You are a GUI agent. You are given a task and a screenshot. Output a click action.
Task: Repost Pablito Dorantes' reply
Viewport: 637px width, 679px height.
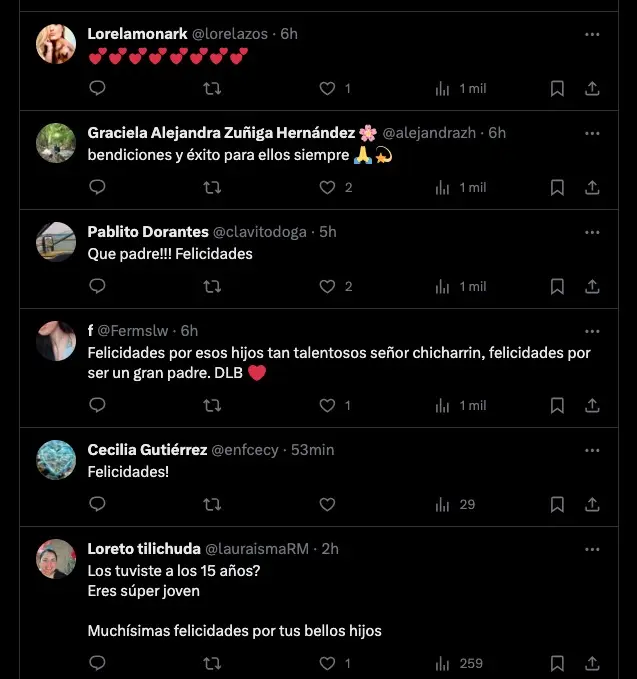(x=212, y=286)
